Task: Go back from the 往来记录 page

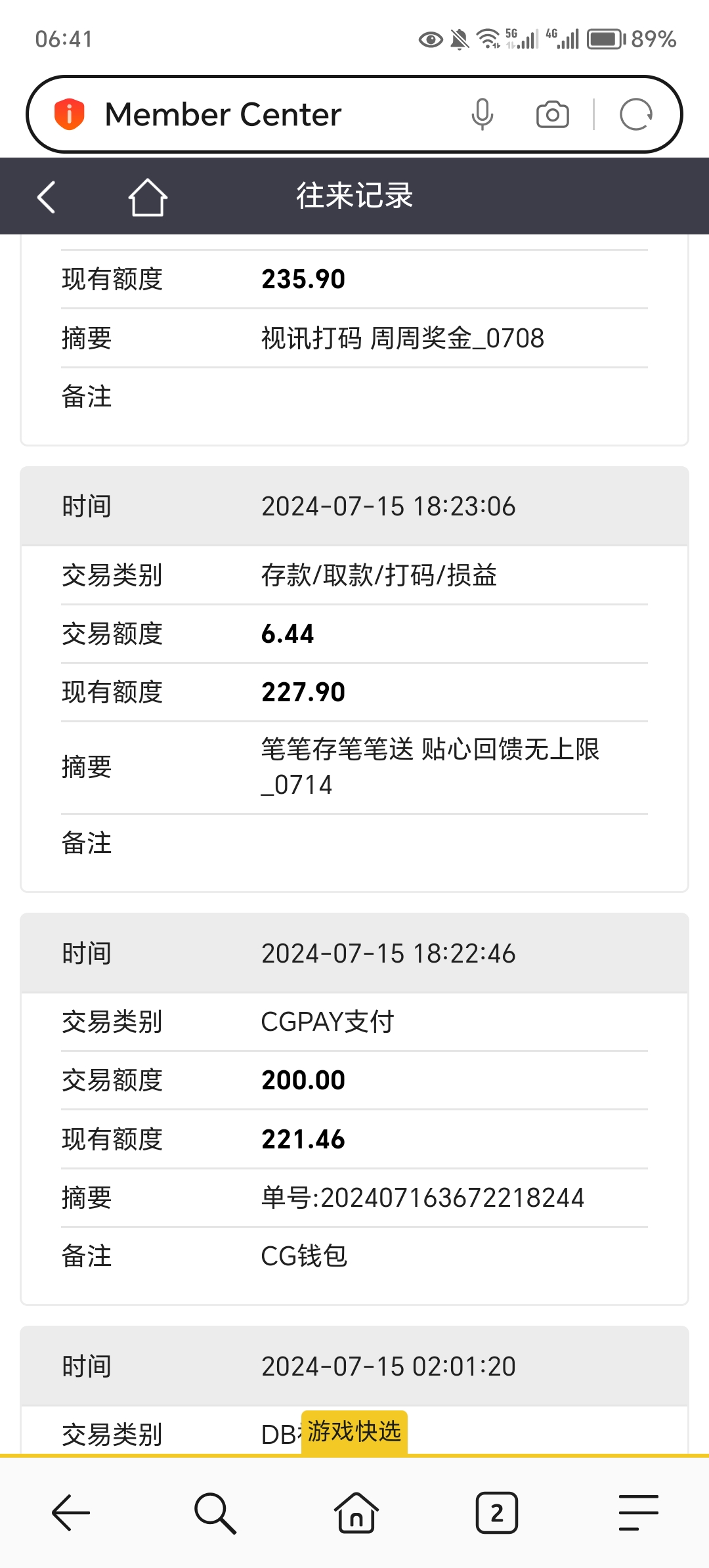Action: point(47,197)
